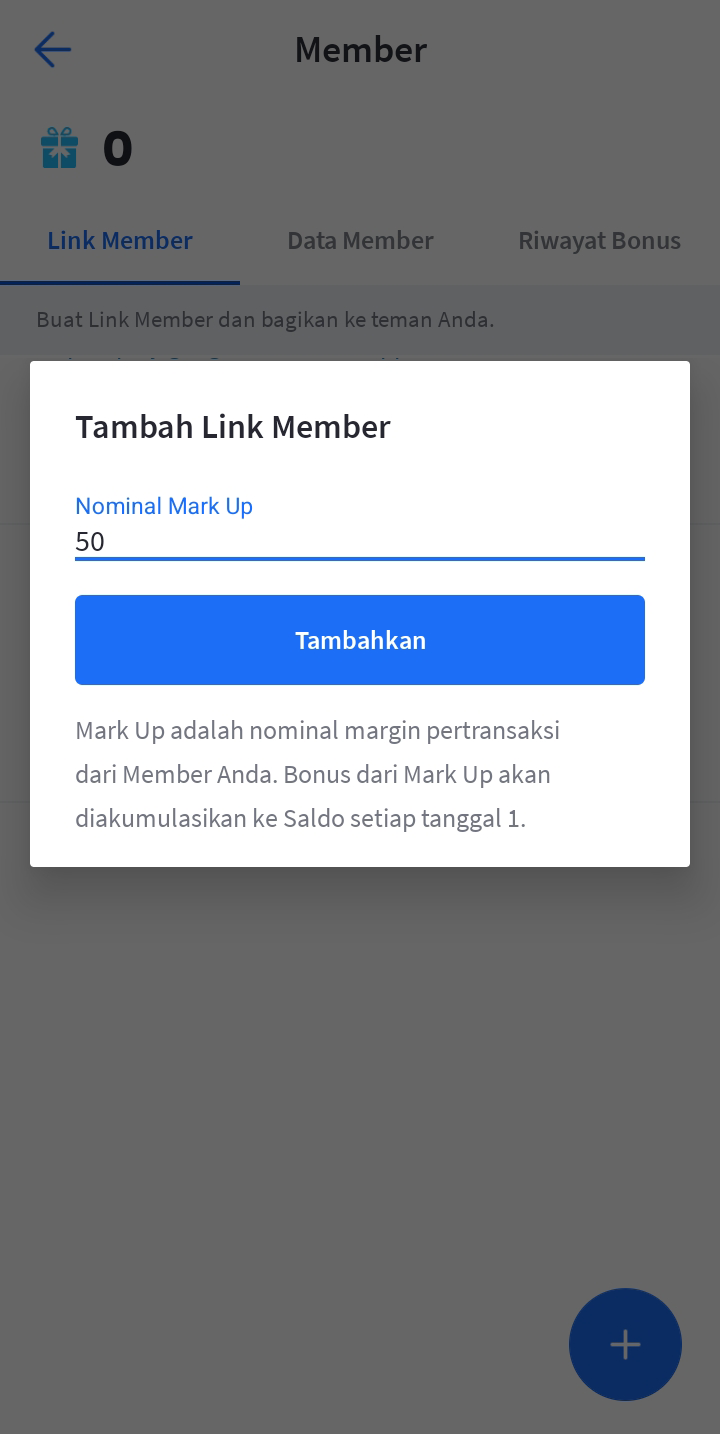Go back using the arrow icon
The height and width of the screenshot is (1434, 720).
(52, 49)
